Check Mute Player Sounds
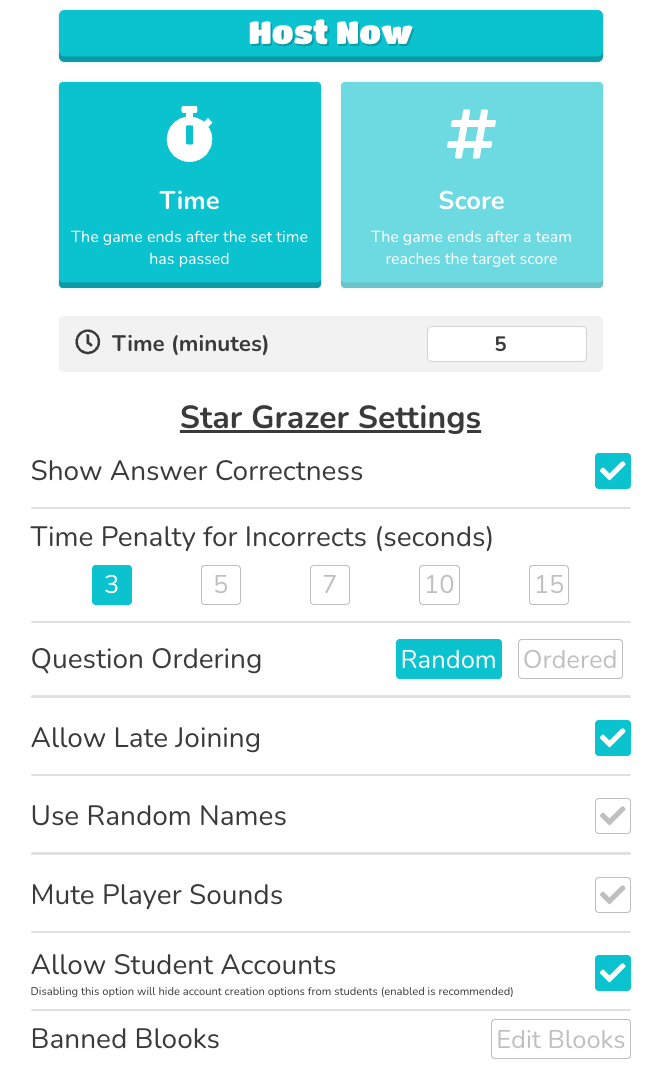The width and height of the screenshot is (658, 1079). [612, 895]
